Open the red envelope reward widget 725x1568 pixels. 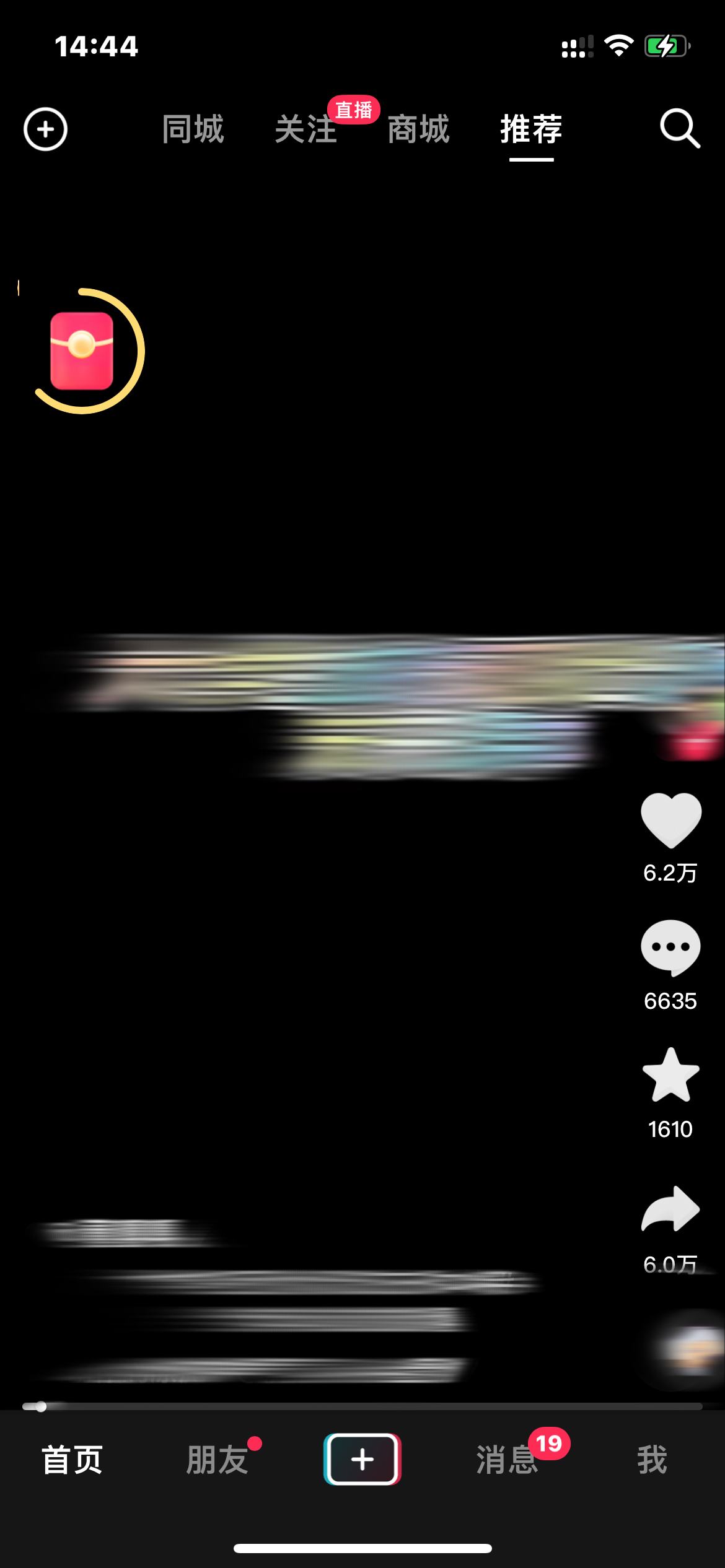(x=82, y=351)
